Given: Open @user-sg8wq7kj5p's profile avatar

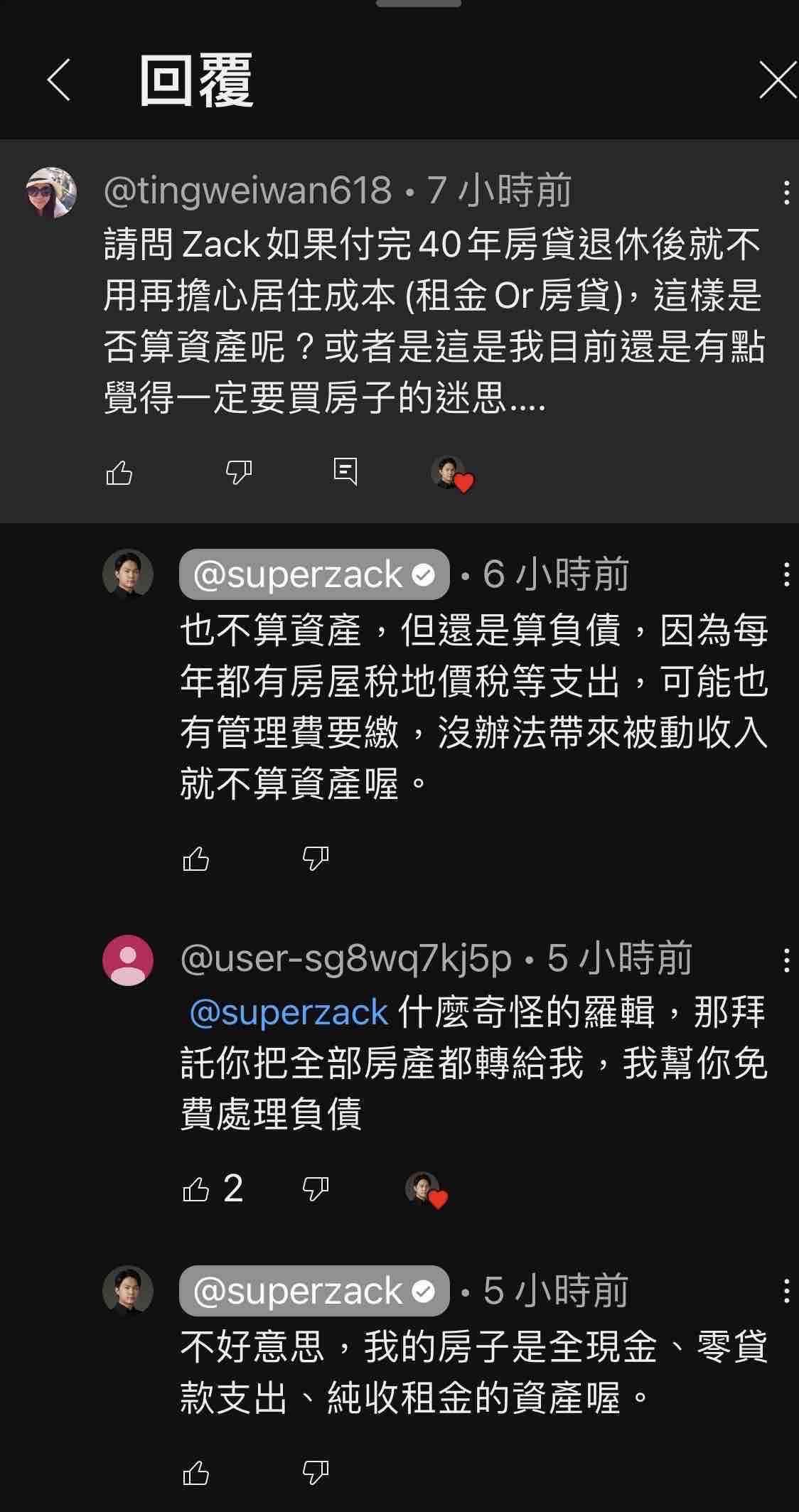Looking at the screenshot, I should coord(128,960).
